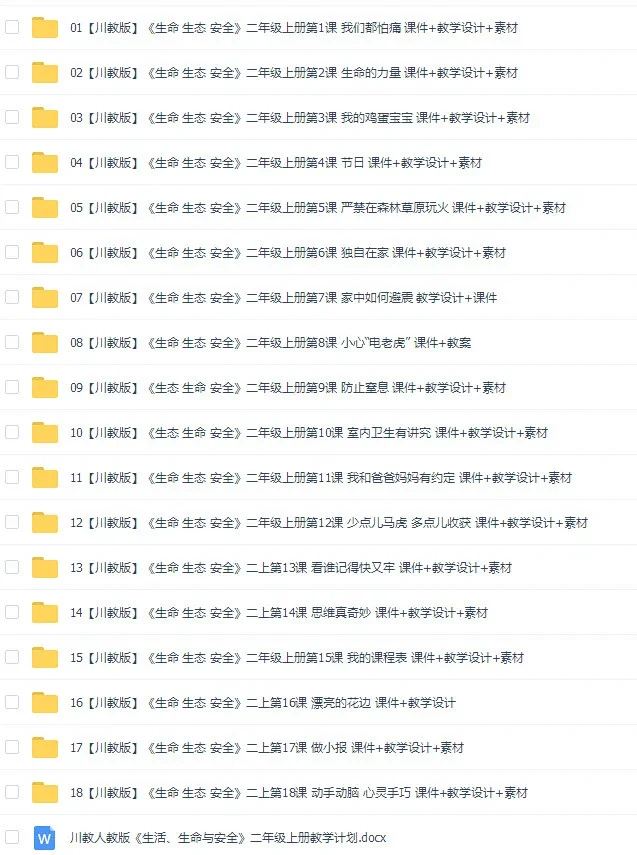Tick the checkbox beside folder 09 防止窒息

12,387
